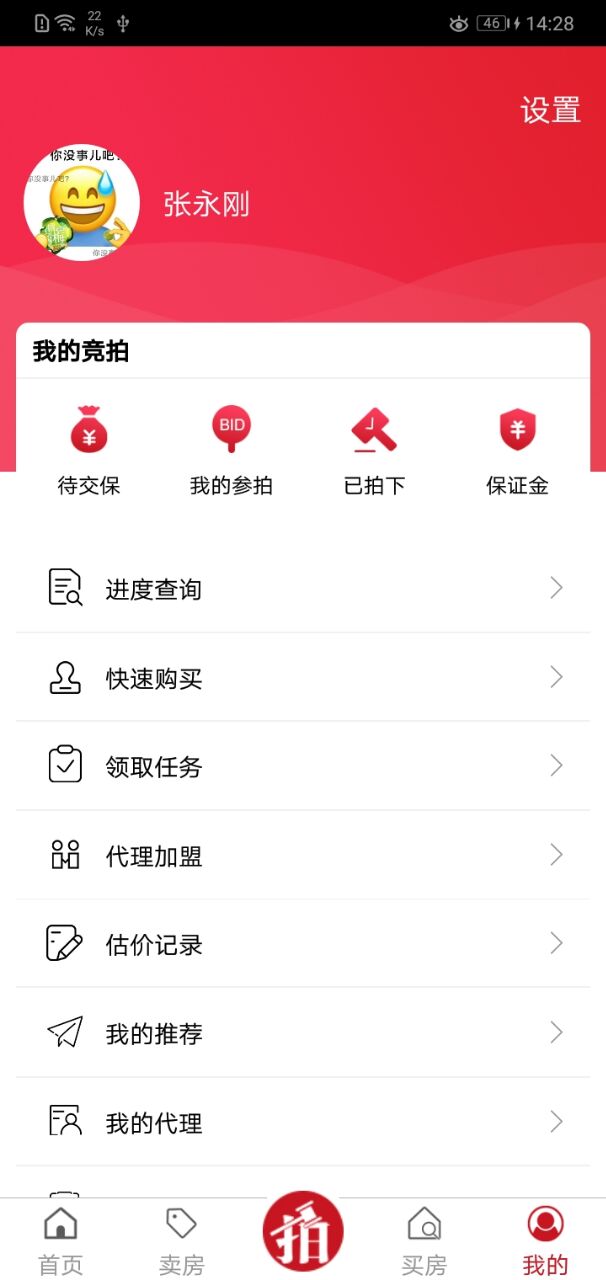Open 我的代理 row
Viewport: 606px width, 1280px height.
[x=303, y=1122]
